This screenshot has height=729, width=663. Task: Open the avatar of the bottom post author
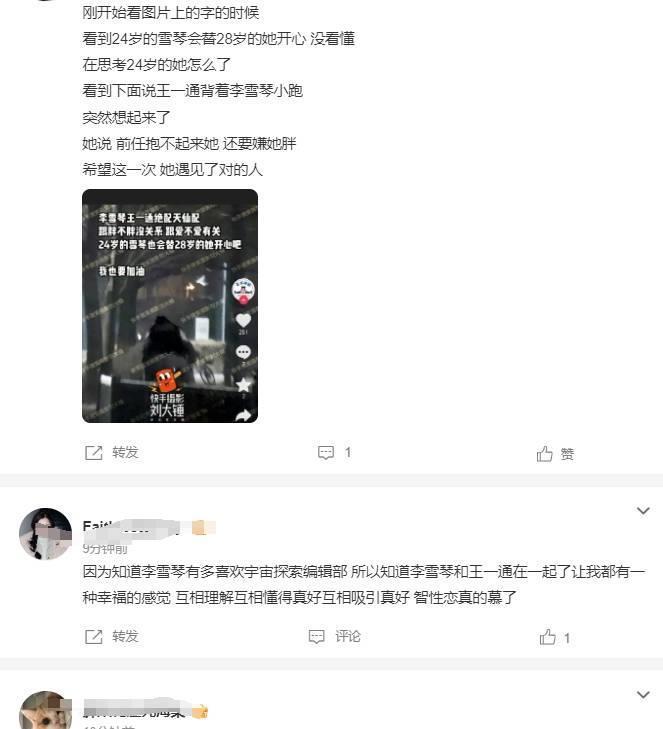click(45, 712)
